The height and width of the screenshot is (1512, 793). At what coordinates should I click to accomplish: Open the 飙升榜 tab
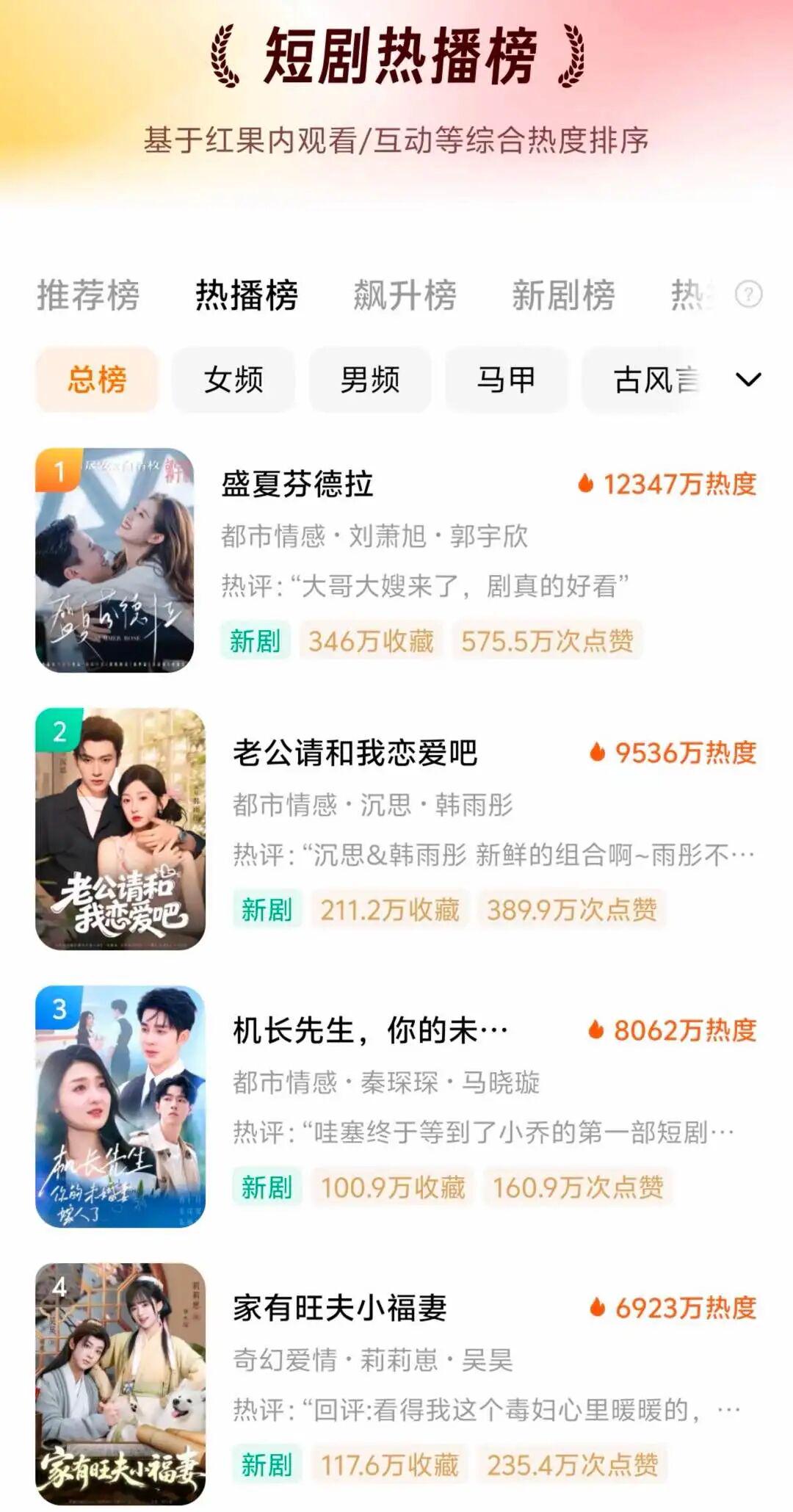[x=405, y=295]
